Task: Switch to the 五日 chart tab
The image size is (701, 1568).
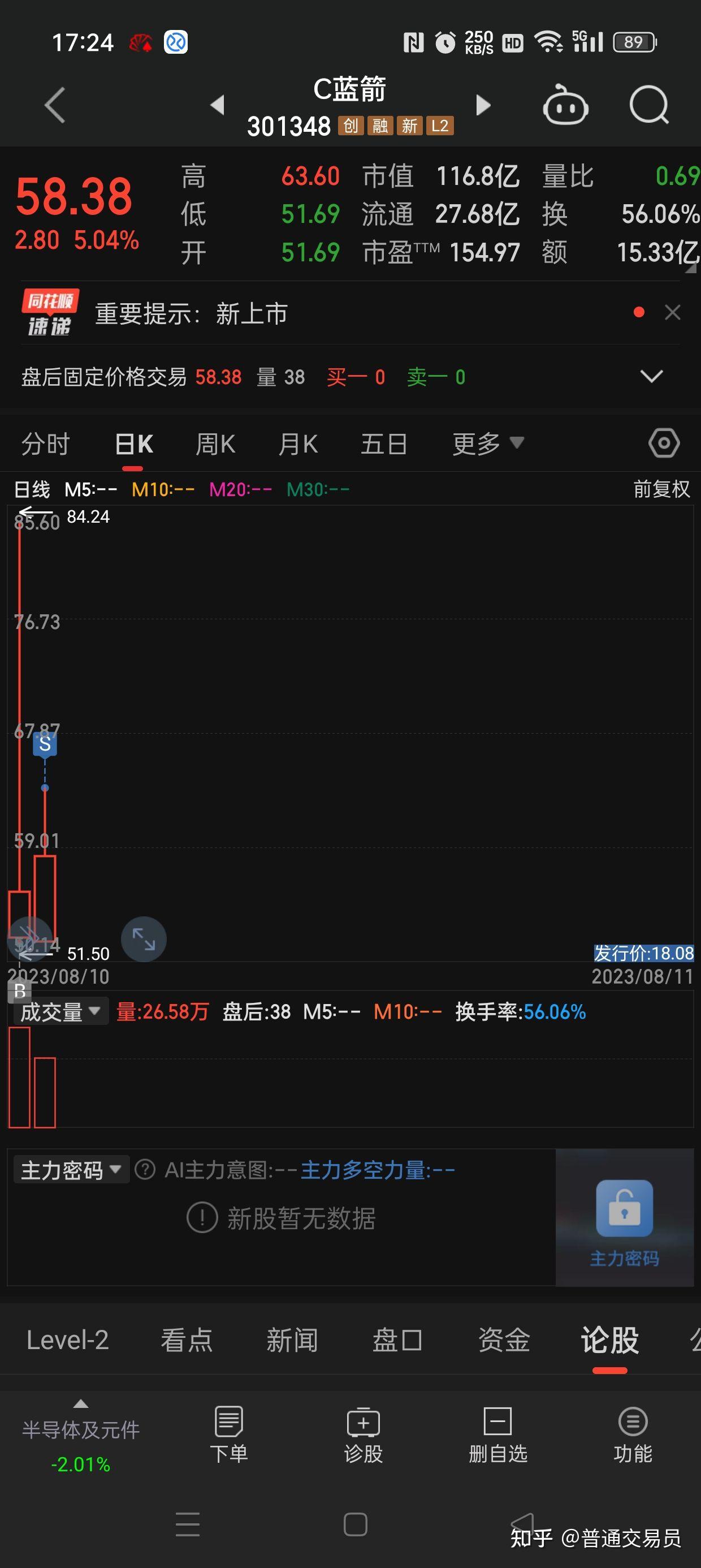Action: click(384, 443)
